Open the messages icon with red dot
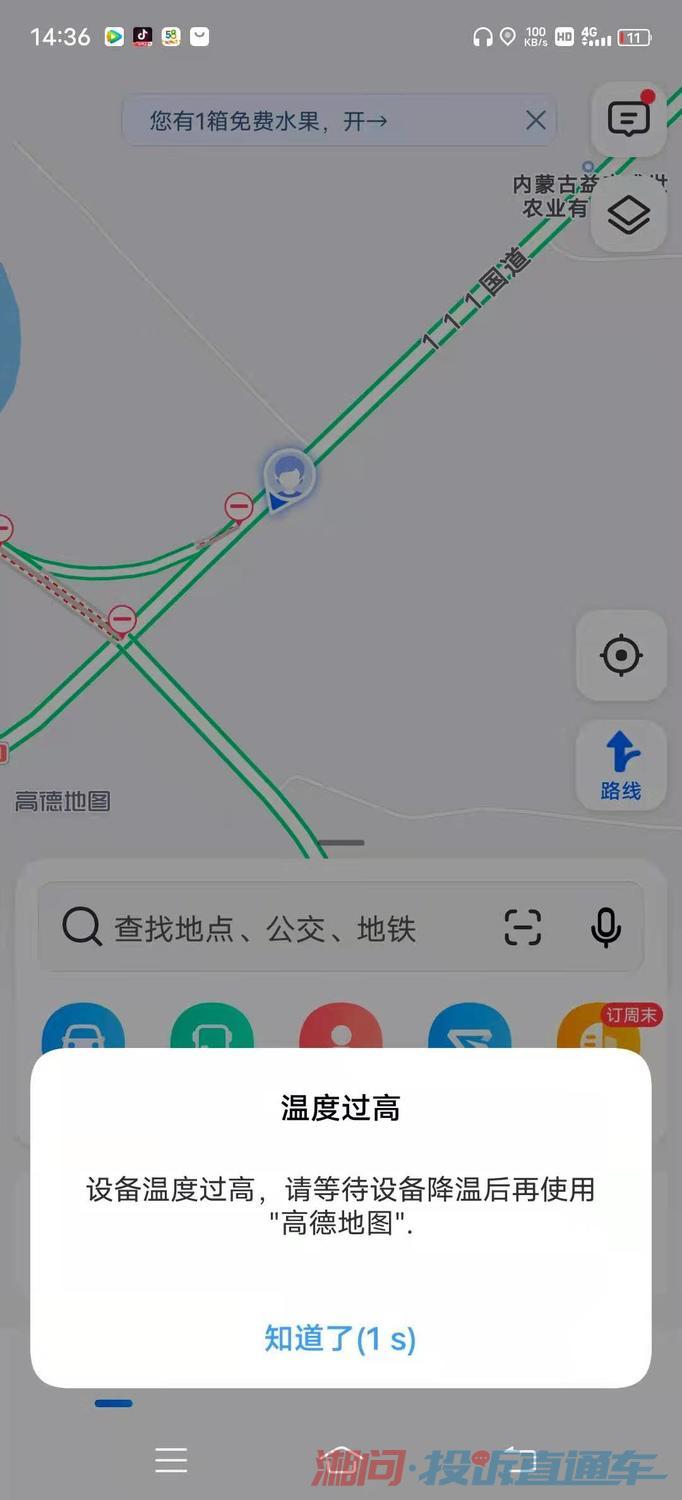The image size is (682, 1500). (629, 119)
